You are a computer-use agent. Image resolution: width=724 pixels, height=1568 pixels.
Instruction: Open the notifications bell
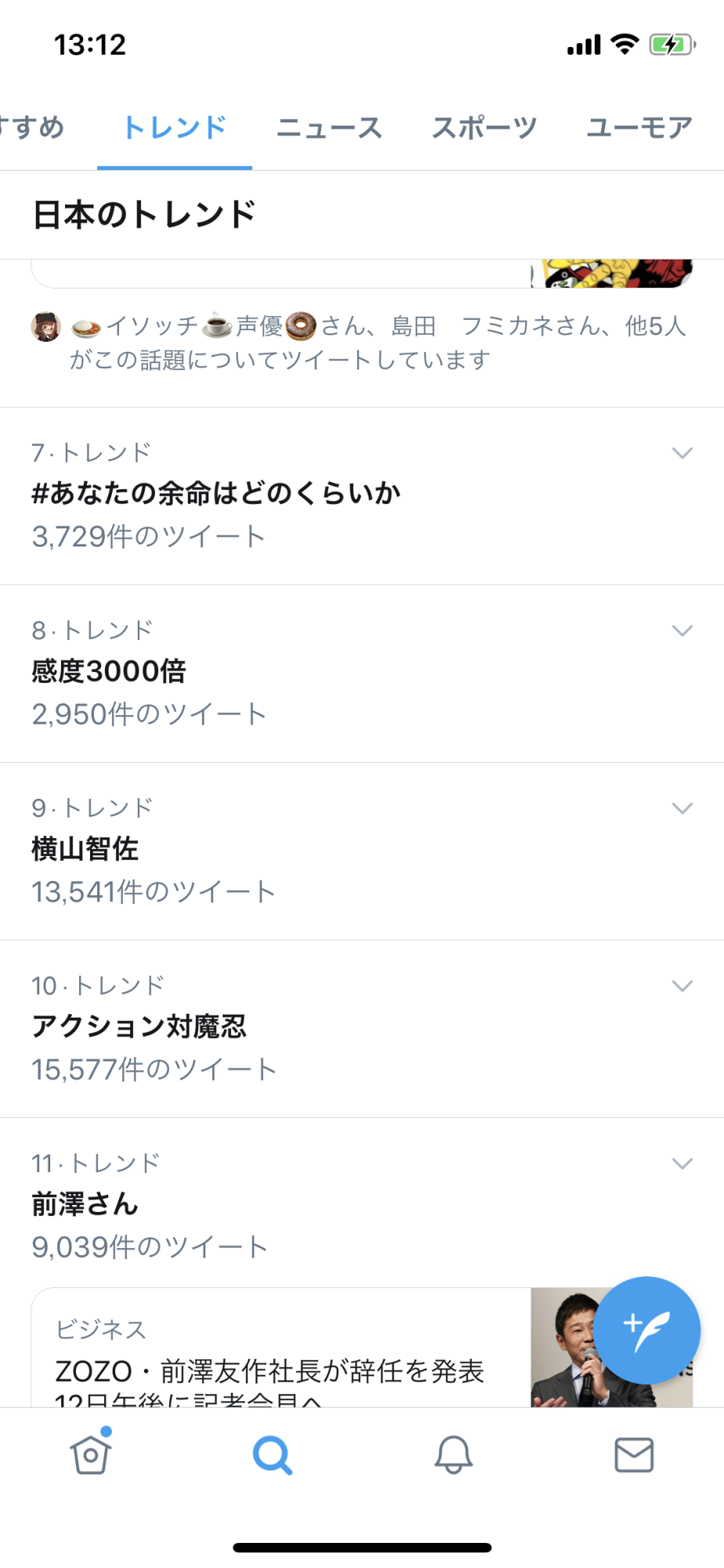click(454, 1456)
